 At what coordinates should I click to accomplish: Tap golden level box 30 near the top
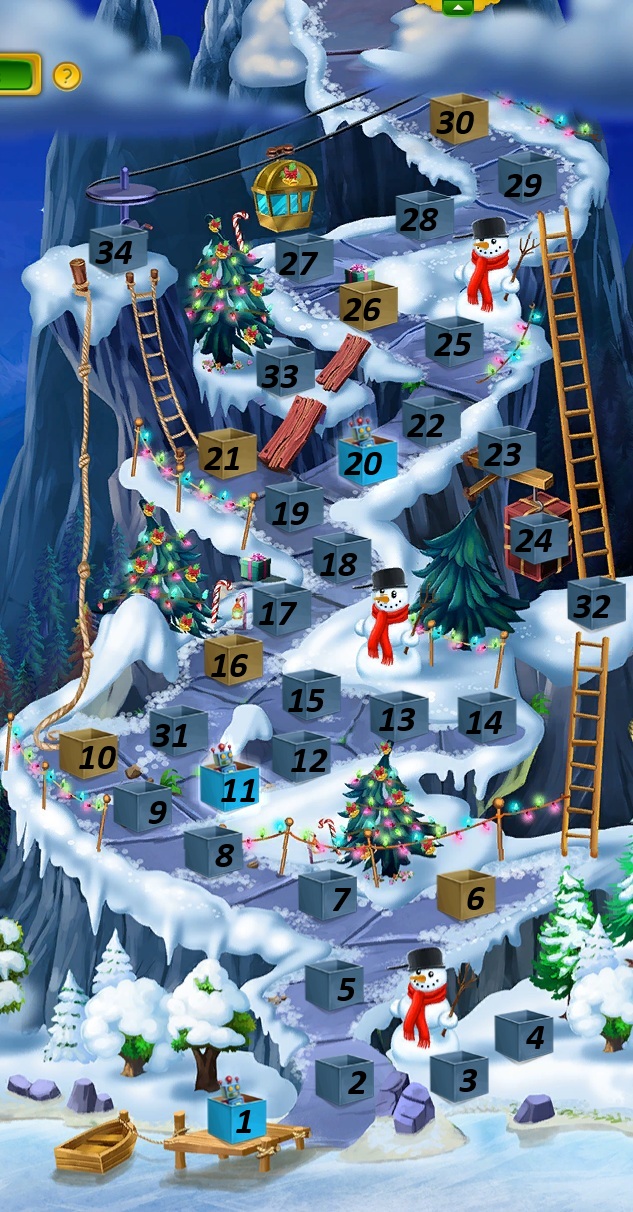(x=458, y=120)
